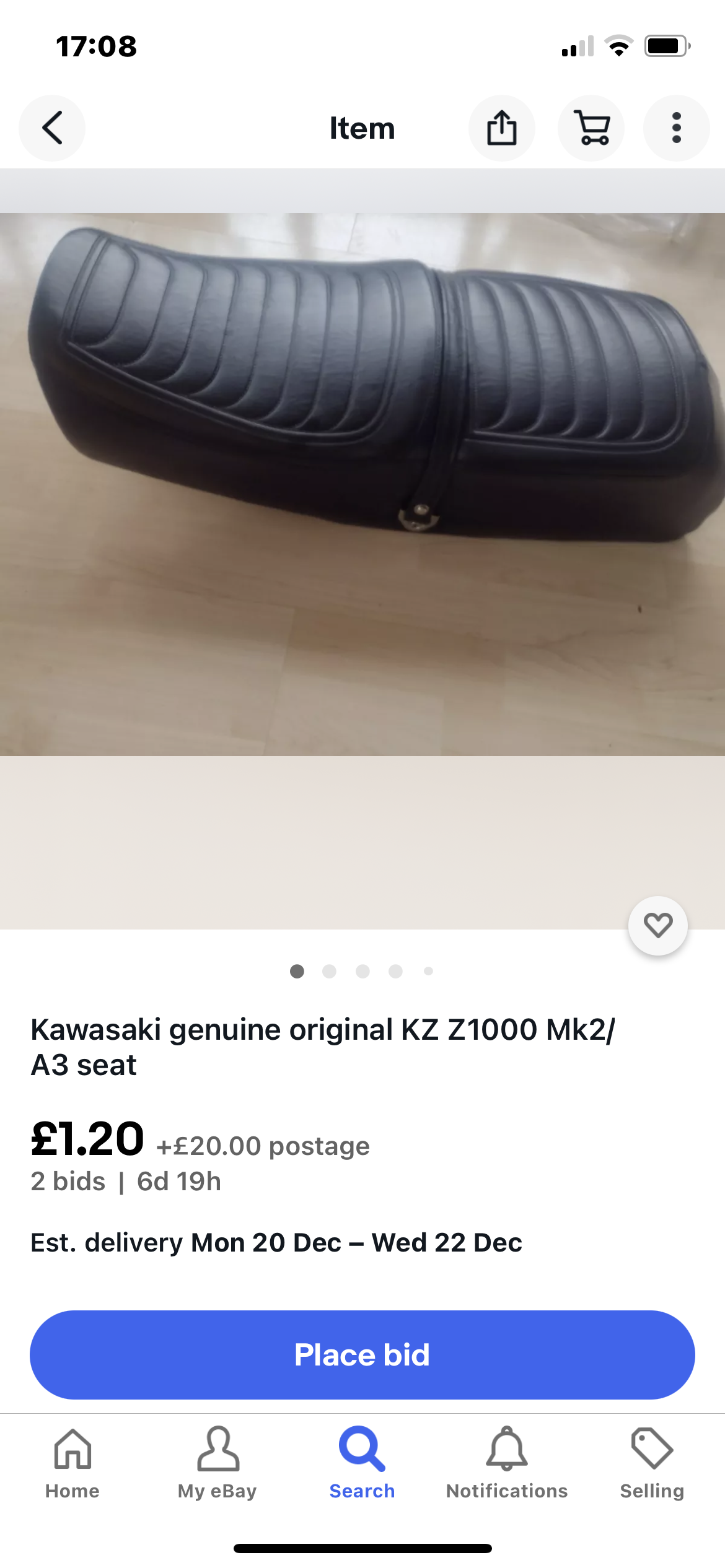The image size is (725, 1568).
Task: Open the Notifications tab
Action: tap(507, 1463)
